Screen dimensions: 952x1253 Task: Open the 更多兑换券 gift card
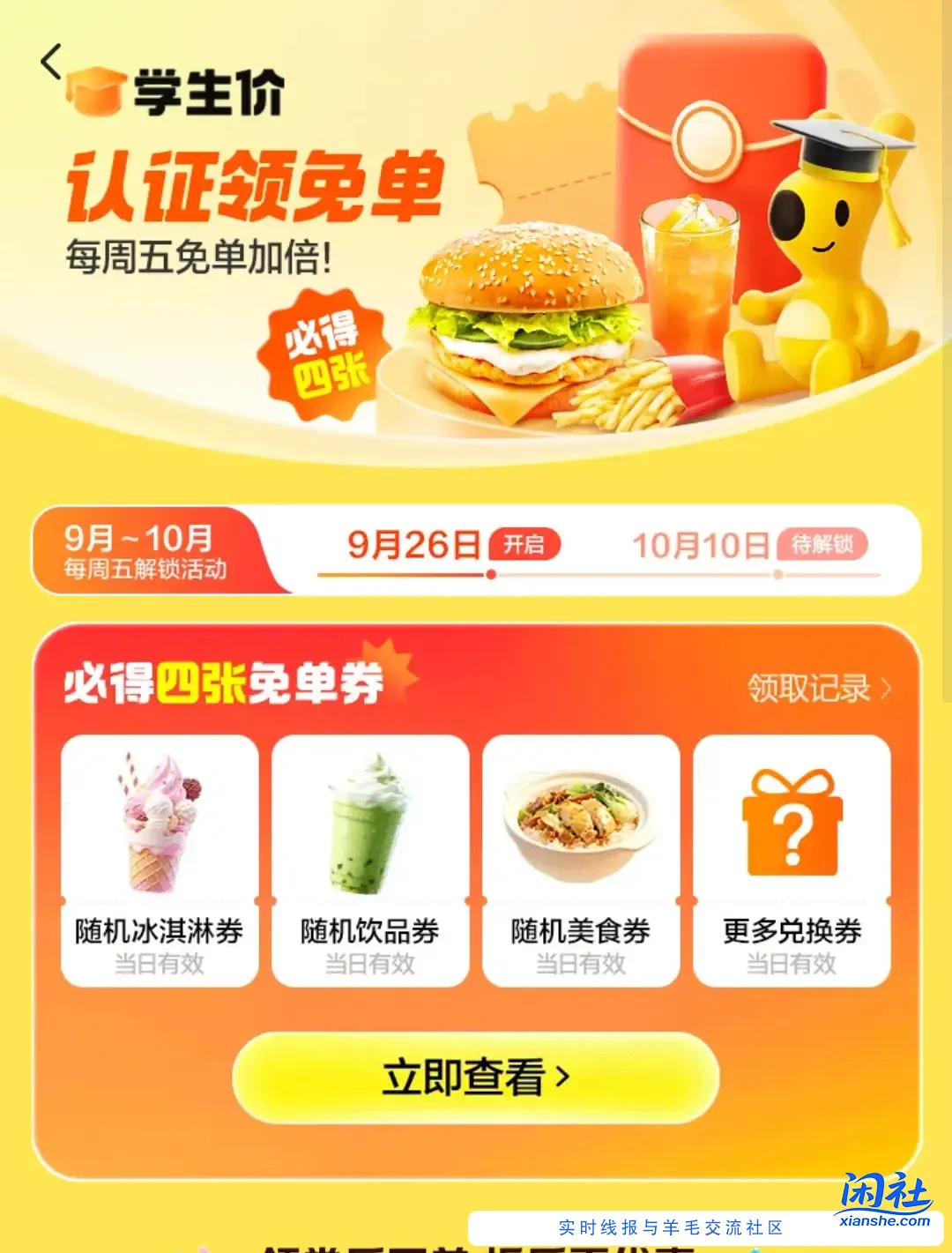pyautogui.click(x=792, y=860)
